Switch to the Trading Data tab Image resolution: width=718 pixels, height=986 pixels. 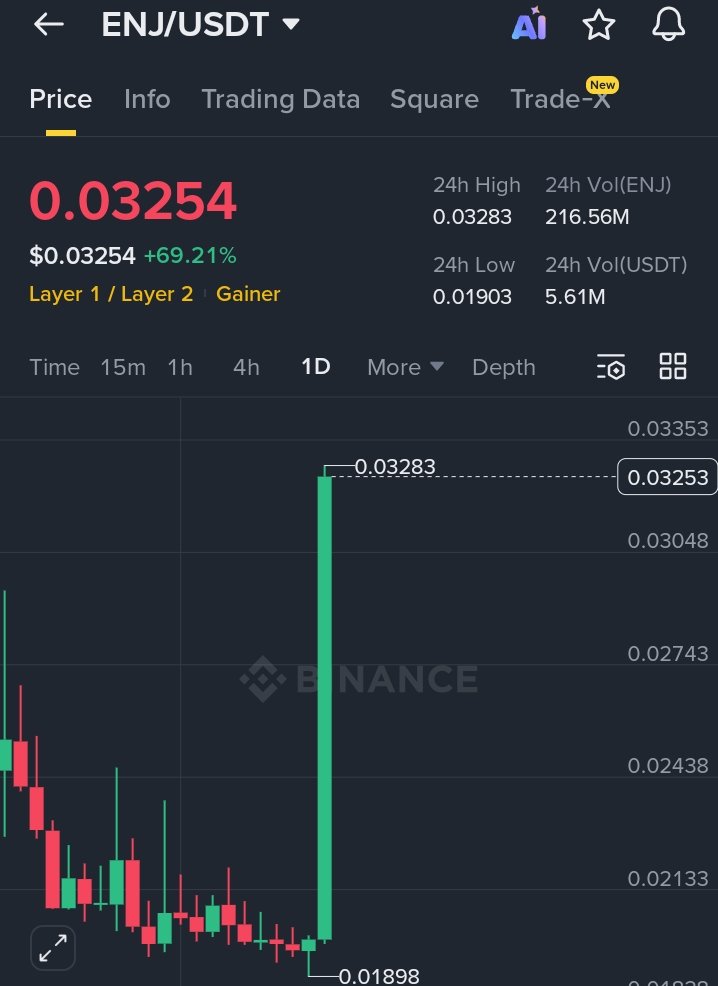pos(280,99)
